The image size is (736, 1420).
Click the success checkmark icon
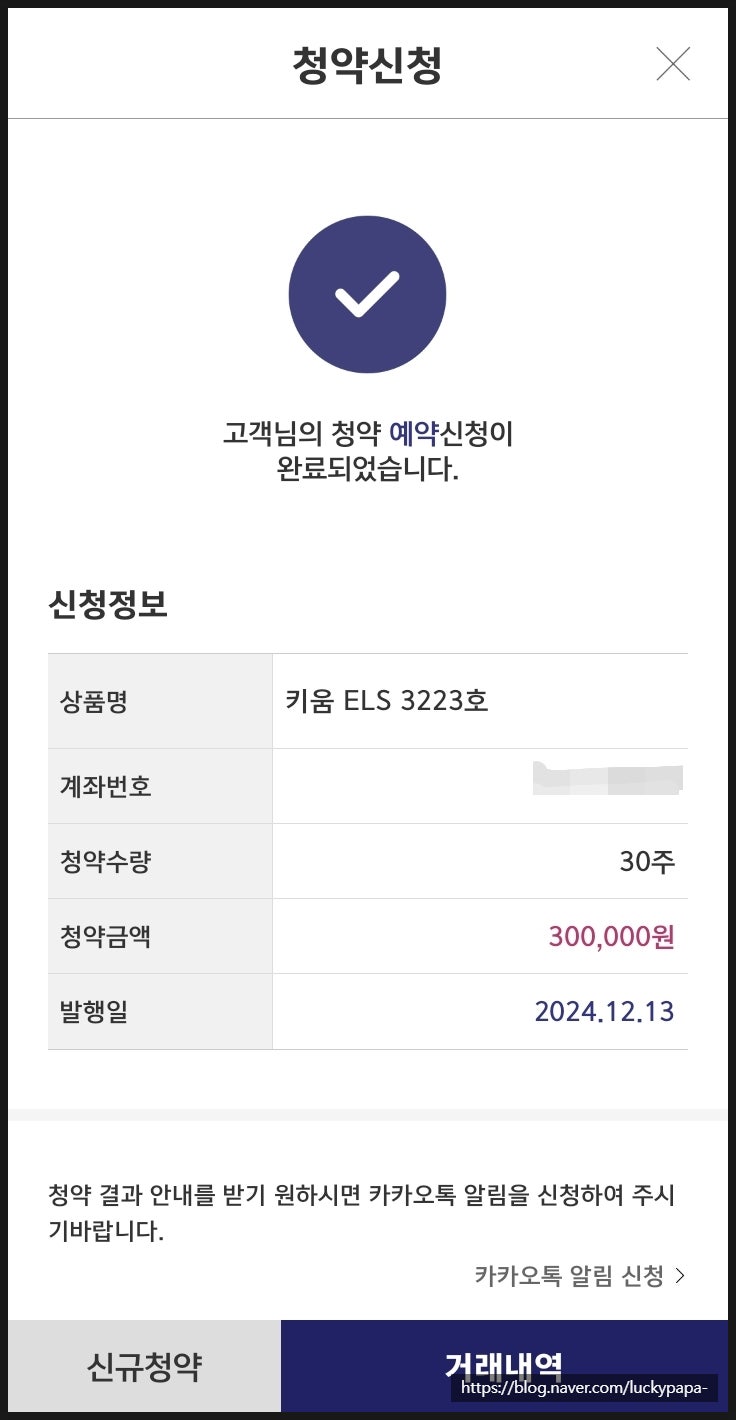tap(368, 293)
